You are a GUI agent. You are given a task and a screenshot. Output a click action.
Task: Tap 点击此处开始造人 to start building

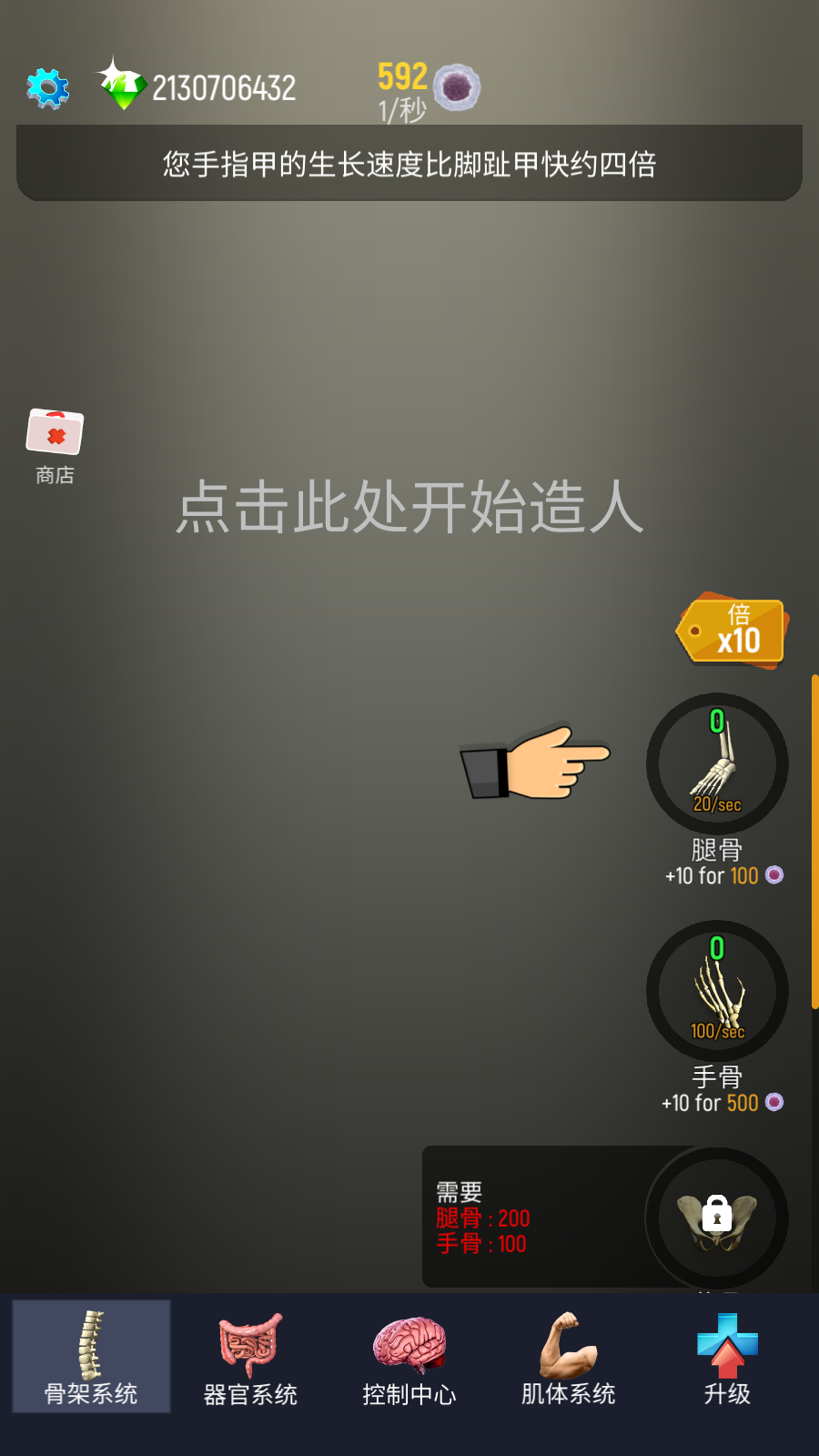click(x=409, y=507)
